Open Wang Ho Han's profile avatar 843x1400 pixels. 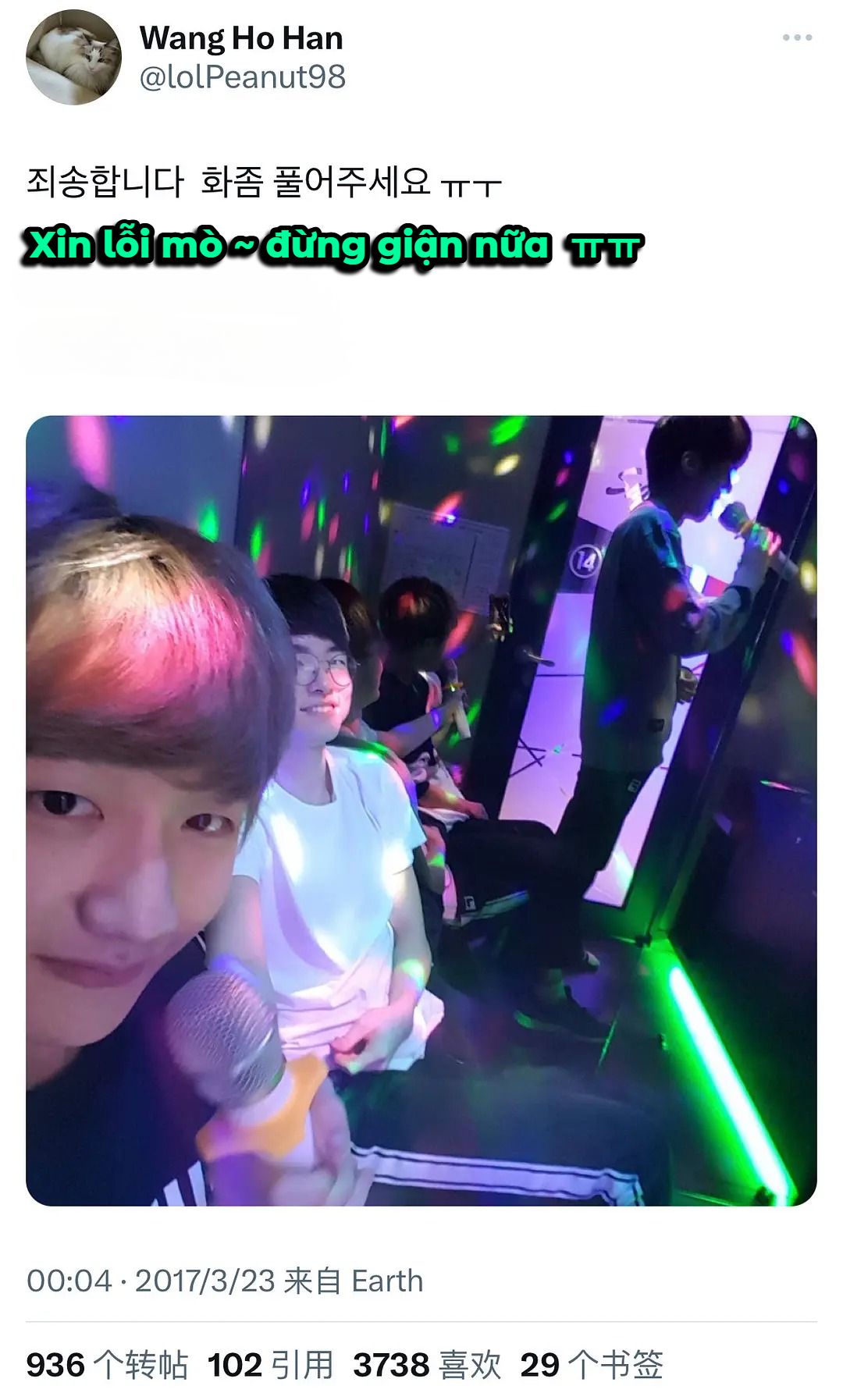(x=73, y=57)
